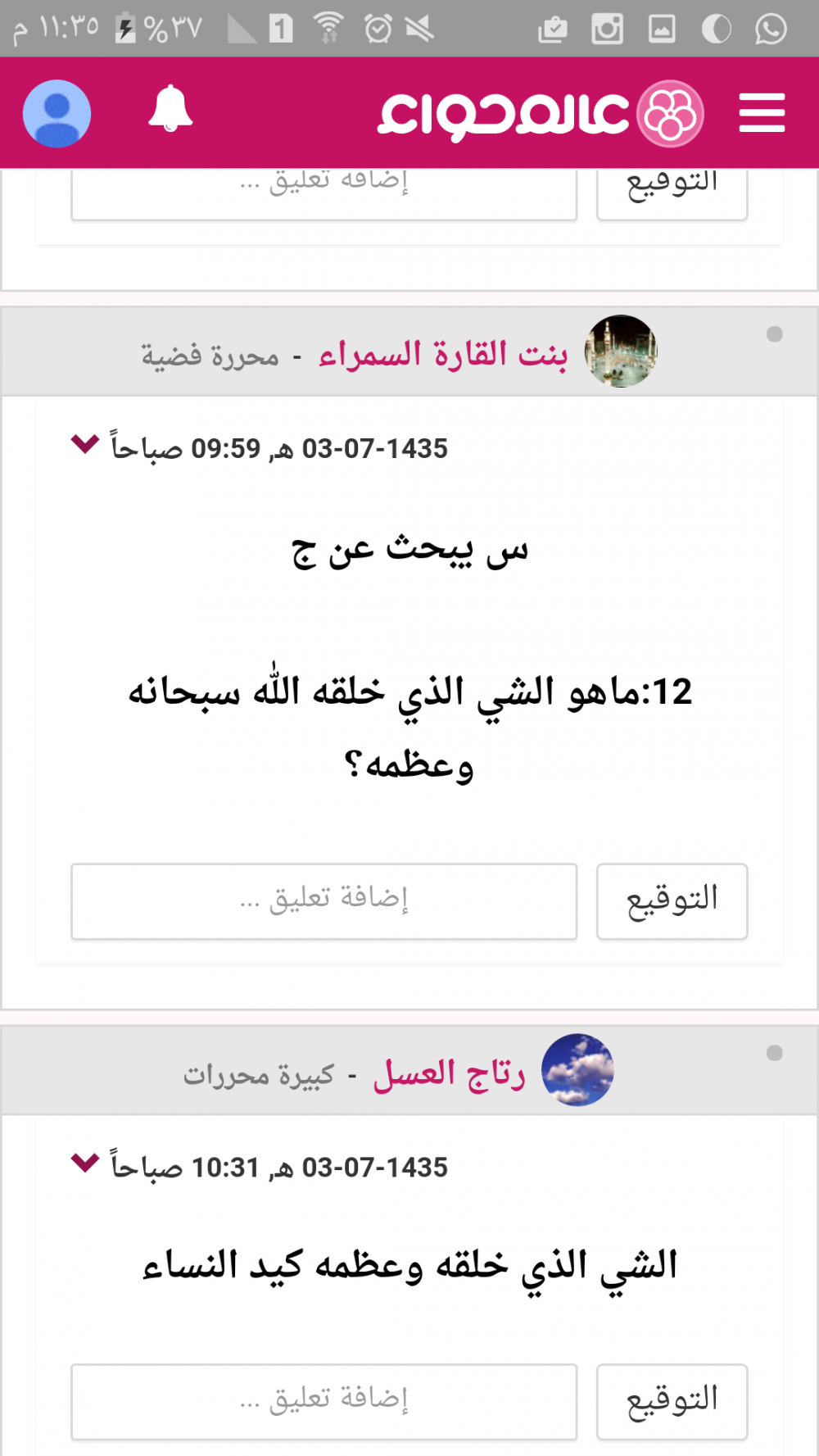This screenshot has width=819, height=1456.
Task: Show signature under بنت القارة السمراء post
Action: coord(672,900)
